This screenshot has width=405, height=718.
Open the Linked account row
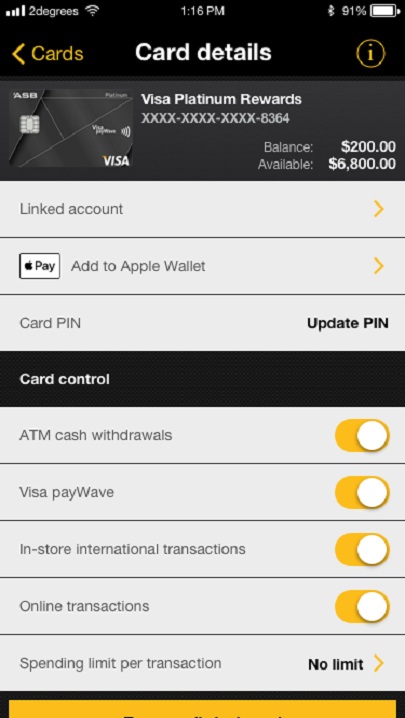pos(202,209)
